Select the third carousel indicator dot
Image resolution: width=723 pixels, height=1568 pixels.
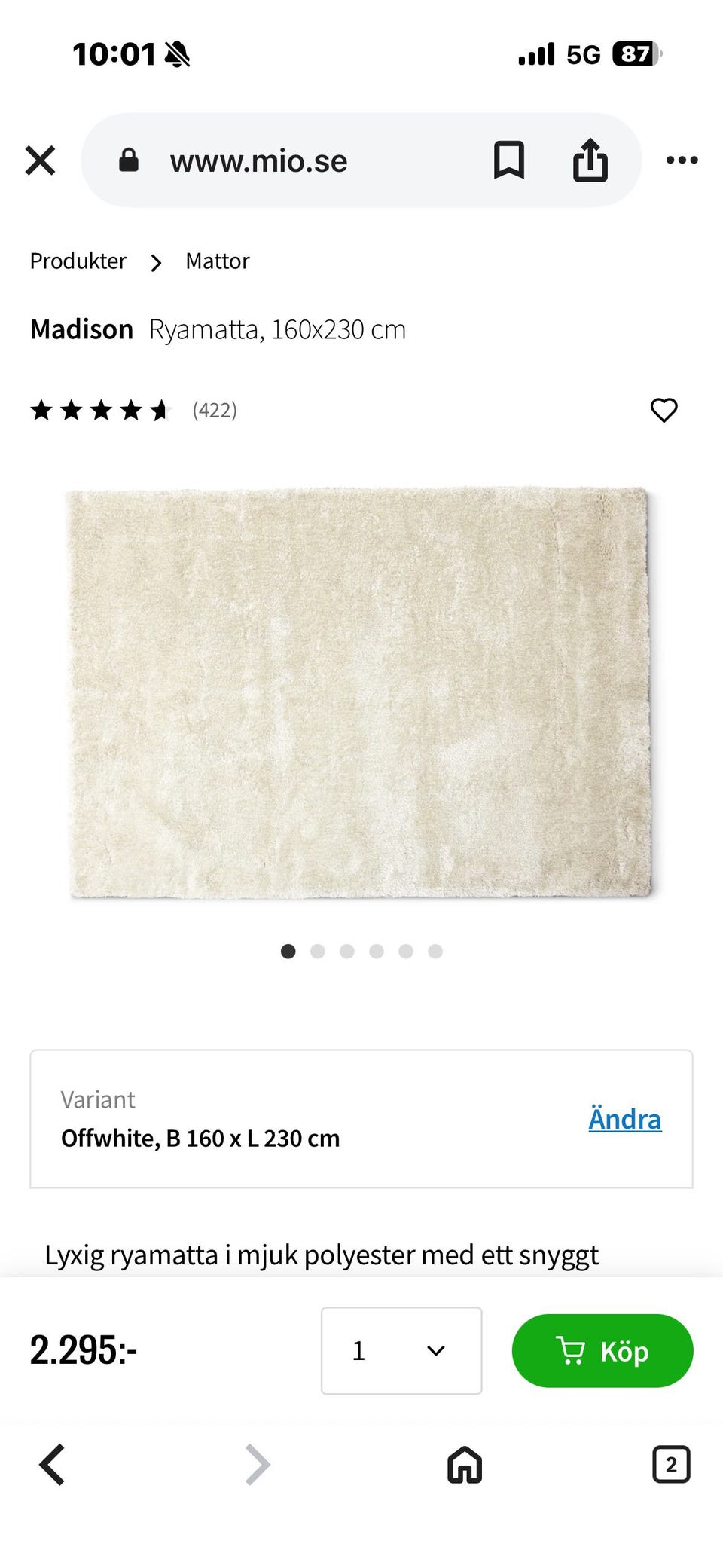(x=347, y=952)
